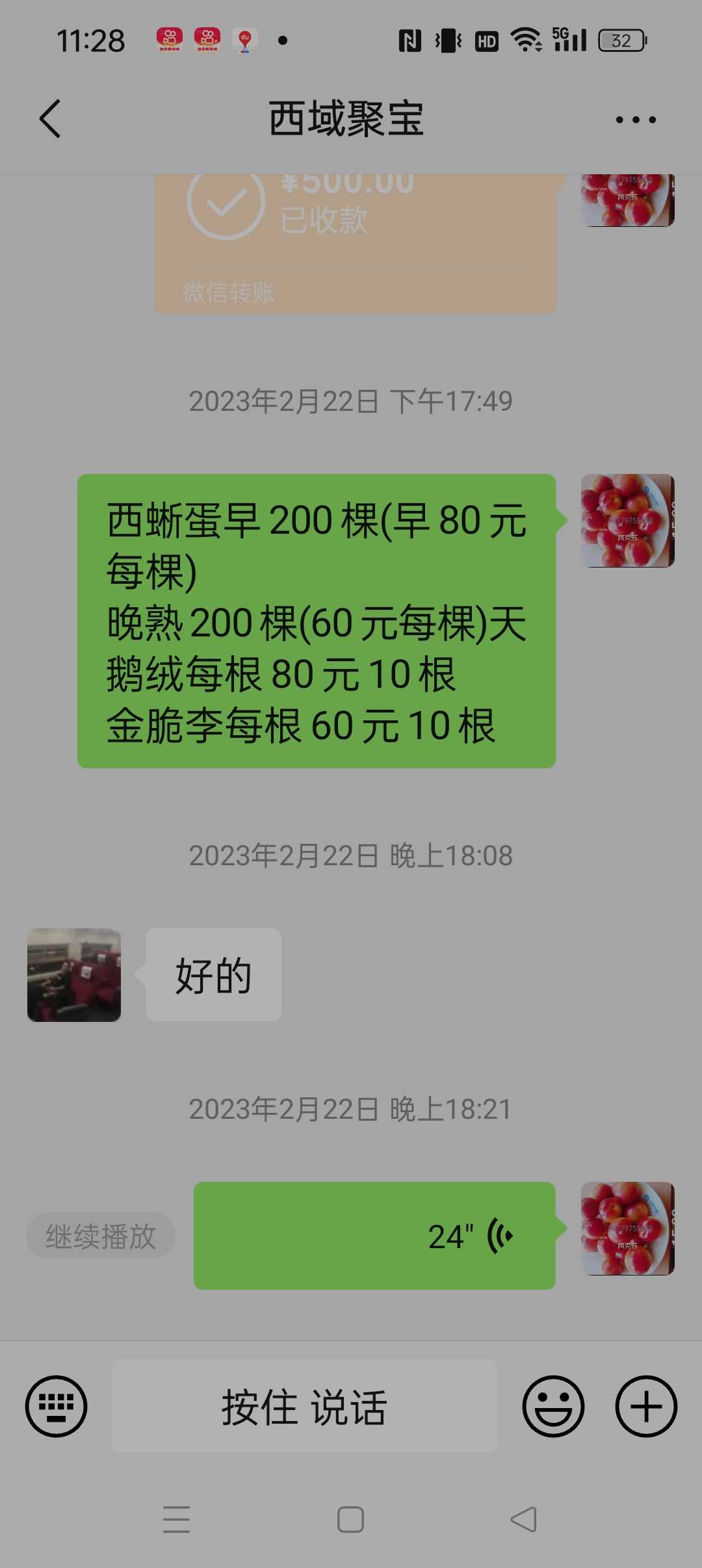Viewport: 702px width, 1568px height.
Task: Tap the 按住 说话 hold-to-talk button
Action: coord(304,1407)
